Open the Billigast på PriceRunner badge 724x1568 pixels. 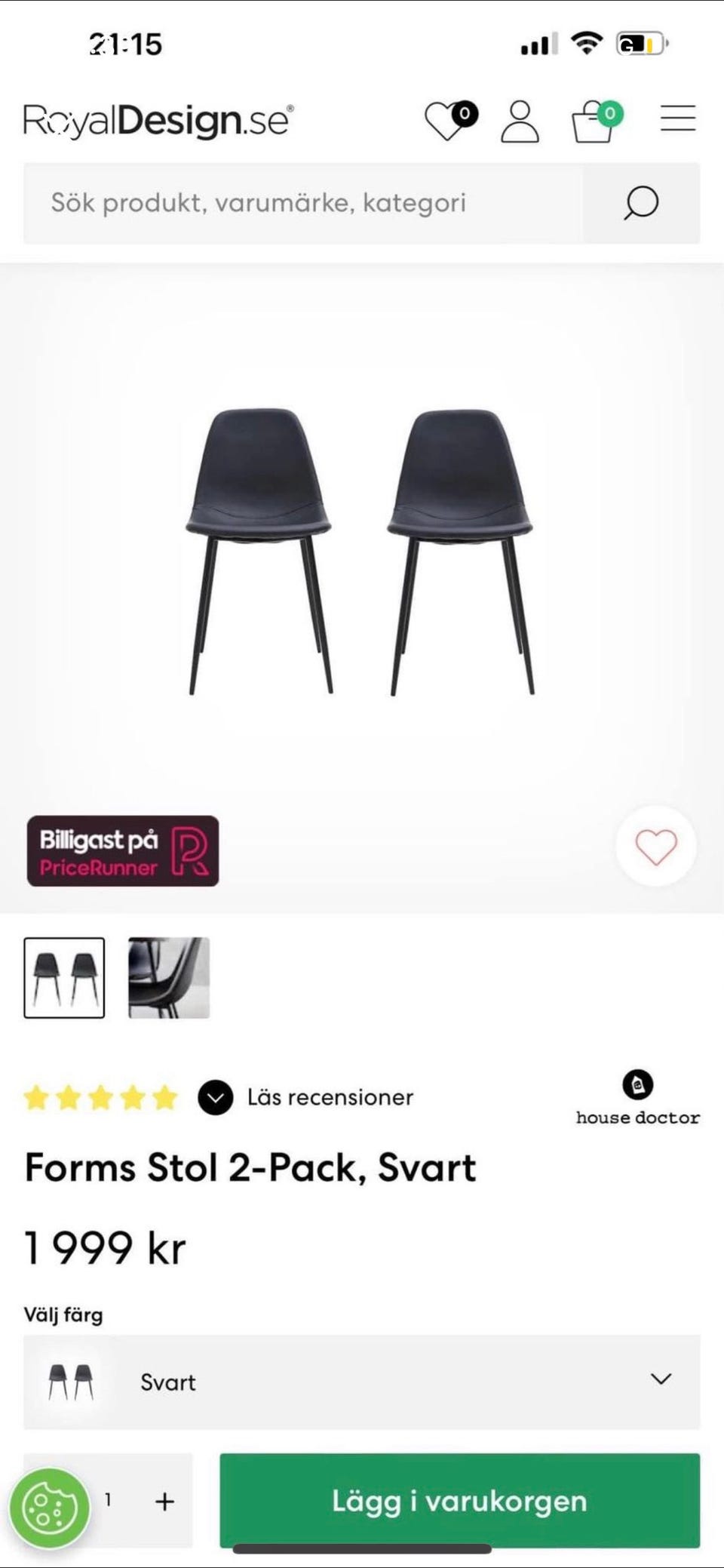123,850
